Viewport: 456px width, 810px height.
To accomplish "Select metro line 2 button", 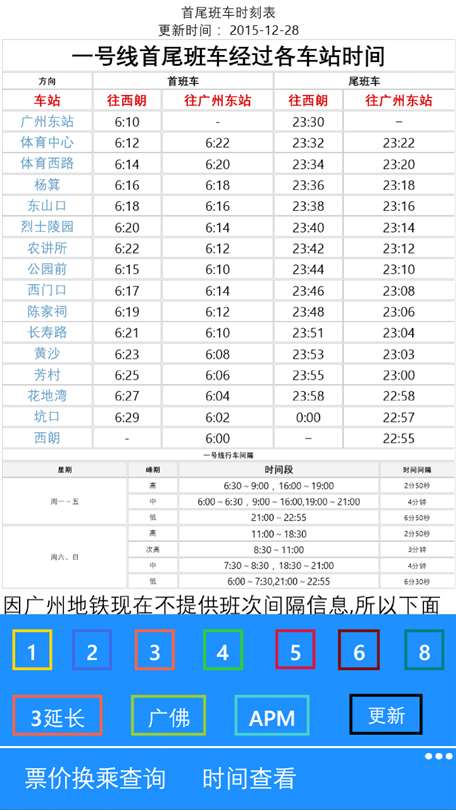I will pos(92,650).
